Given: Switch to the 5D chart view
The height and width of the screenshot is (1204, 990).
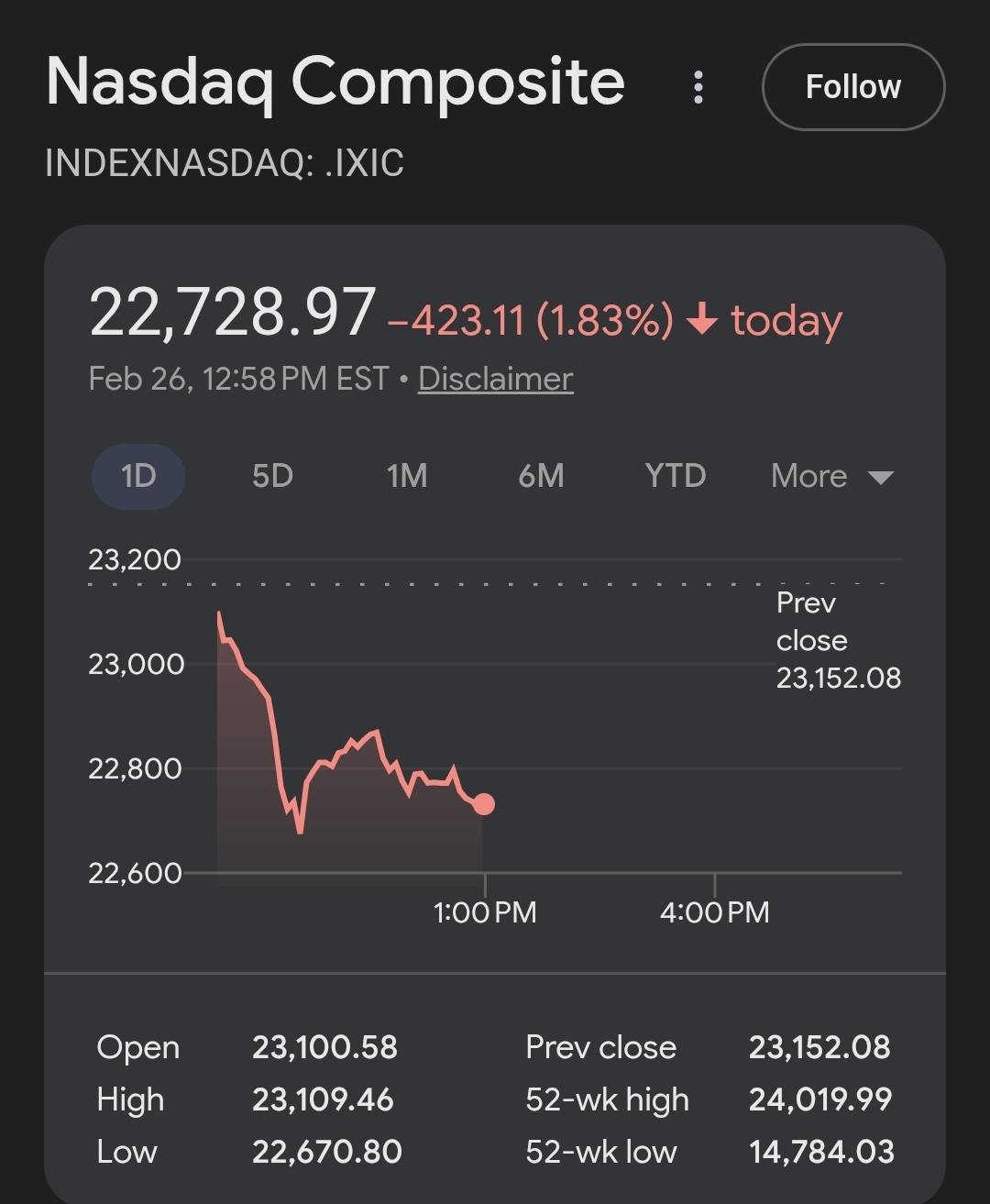Looking at the screenshot, I should pos(272,476).
